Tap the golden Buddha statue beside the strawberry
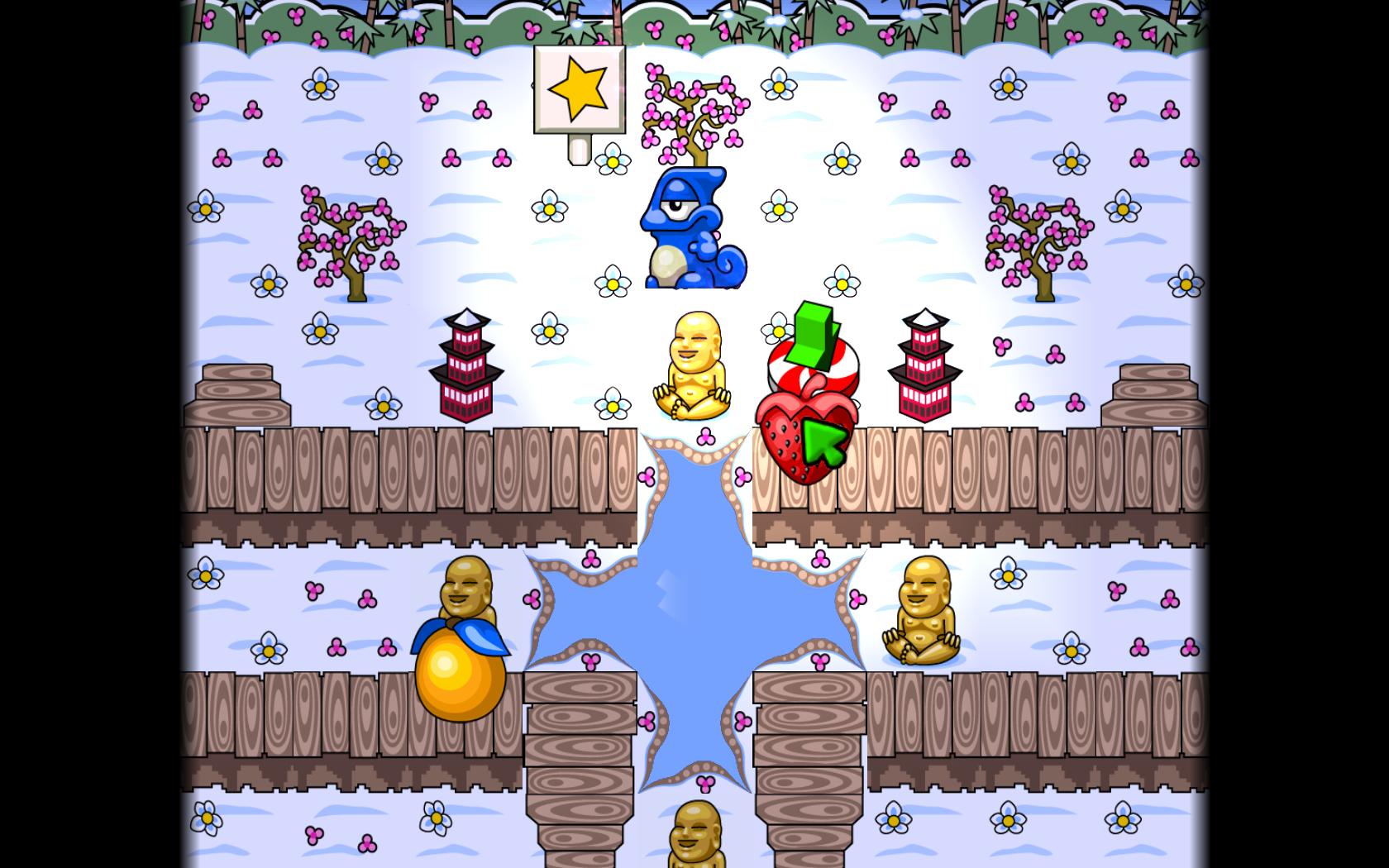The height and width of the screenshot is (868, 1389). 694,366
